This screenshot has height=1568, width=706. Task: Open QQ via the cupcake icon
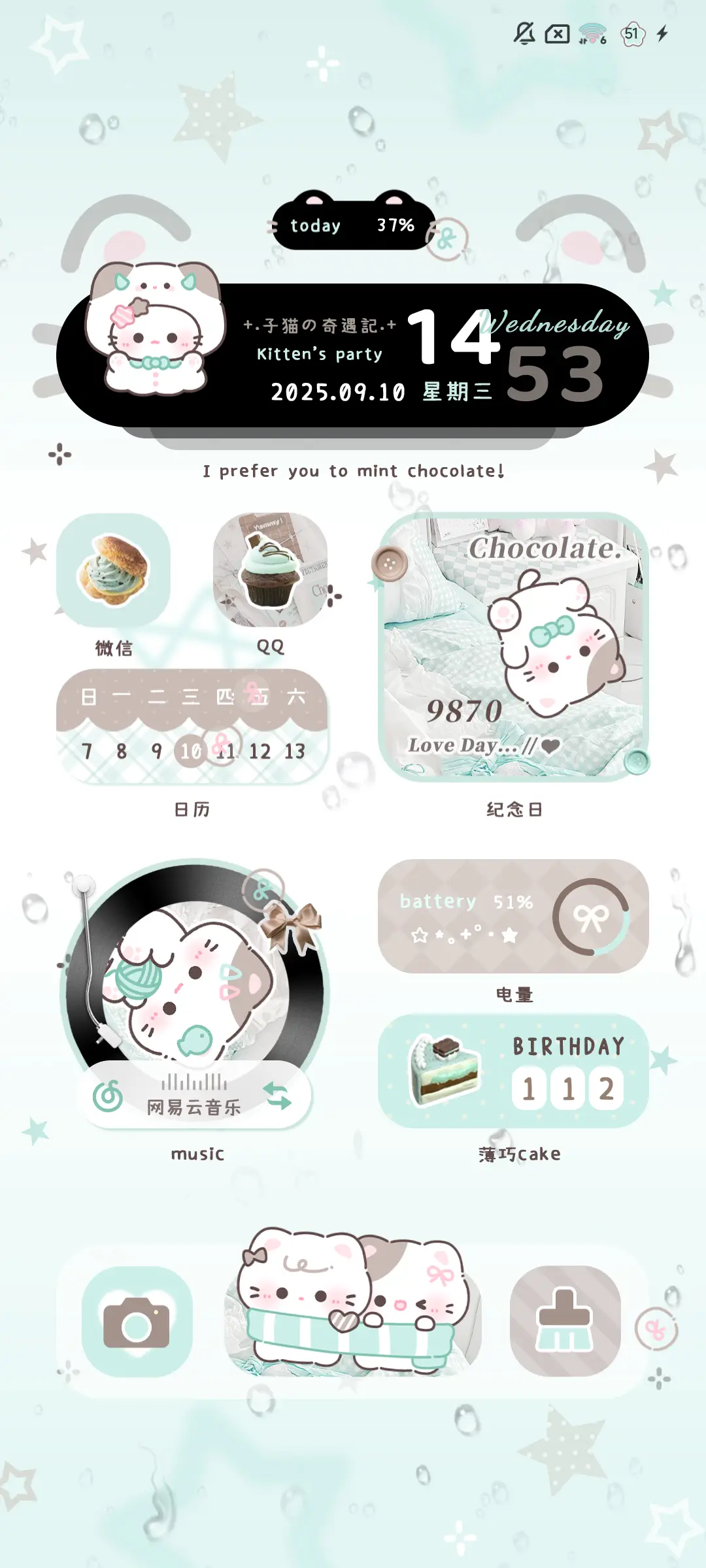tap(275, 568)
